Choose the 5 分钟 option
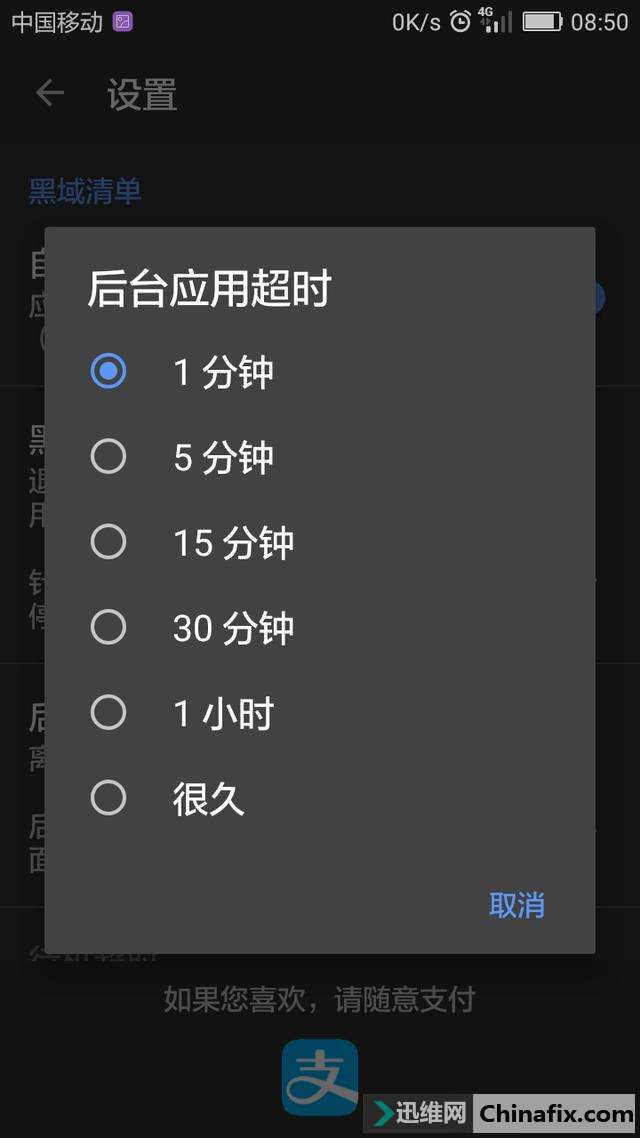 coord(108,457)
